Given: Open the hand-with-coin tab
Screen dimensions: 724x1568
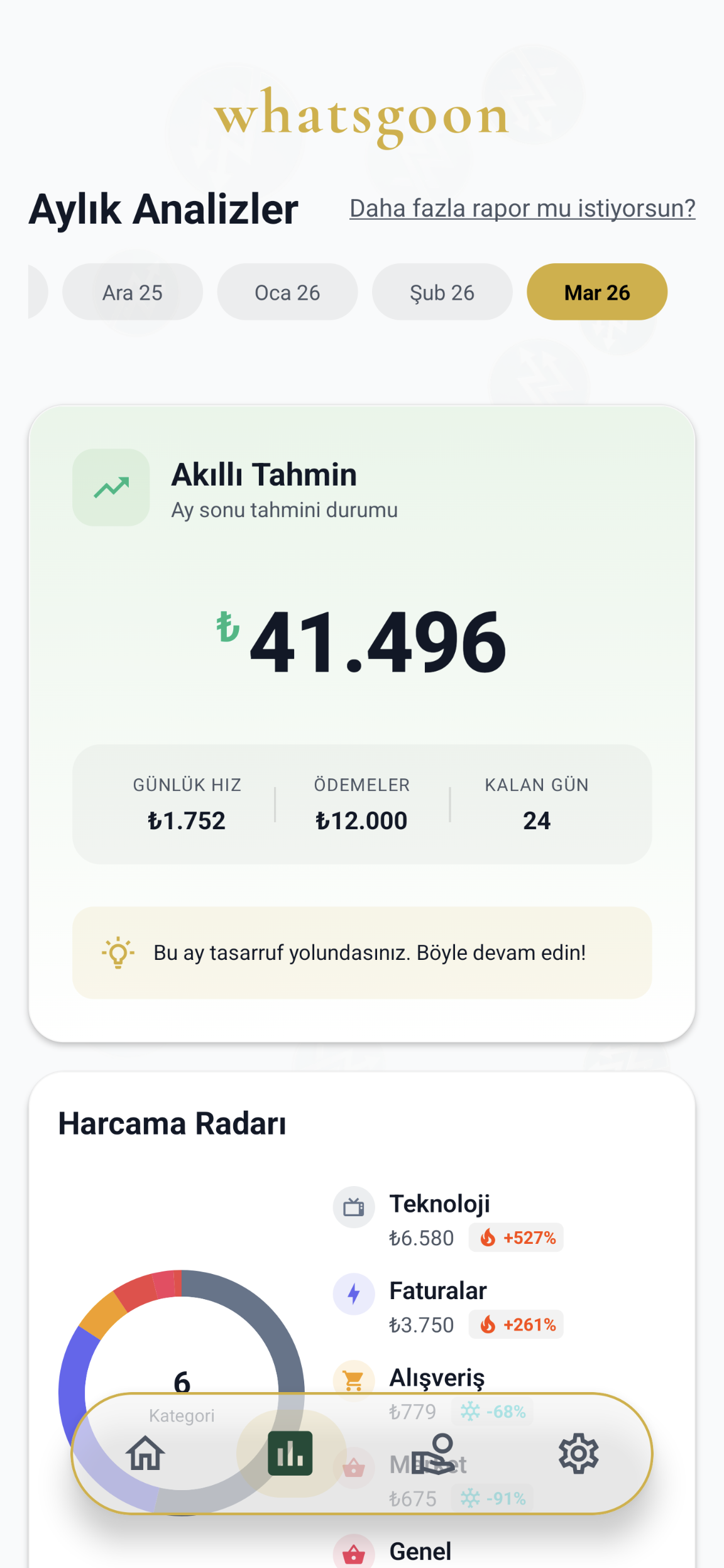Looking at the screenshot, I should point(434,1453).
